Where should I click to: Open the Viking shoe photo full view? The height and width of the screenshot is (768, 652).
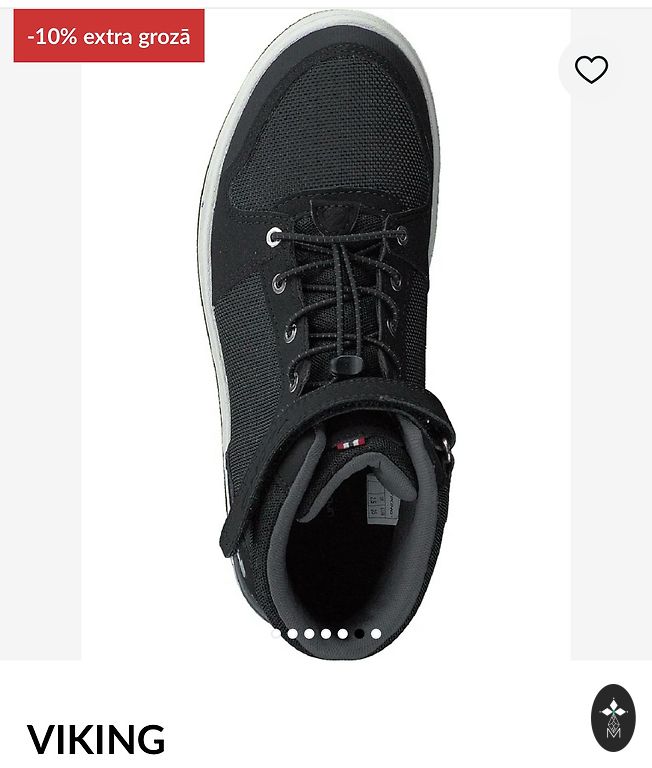click(326, 330)
